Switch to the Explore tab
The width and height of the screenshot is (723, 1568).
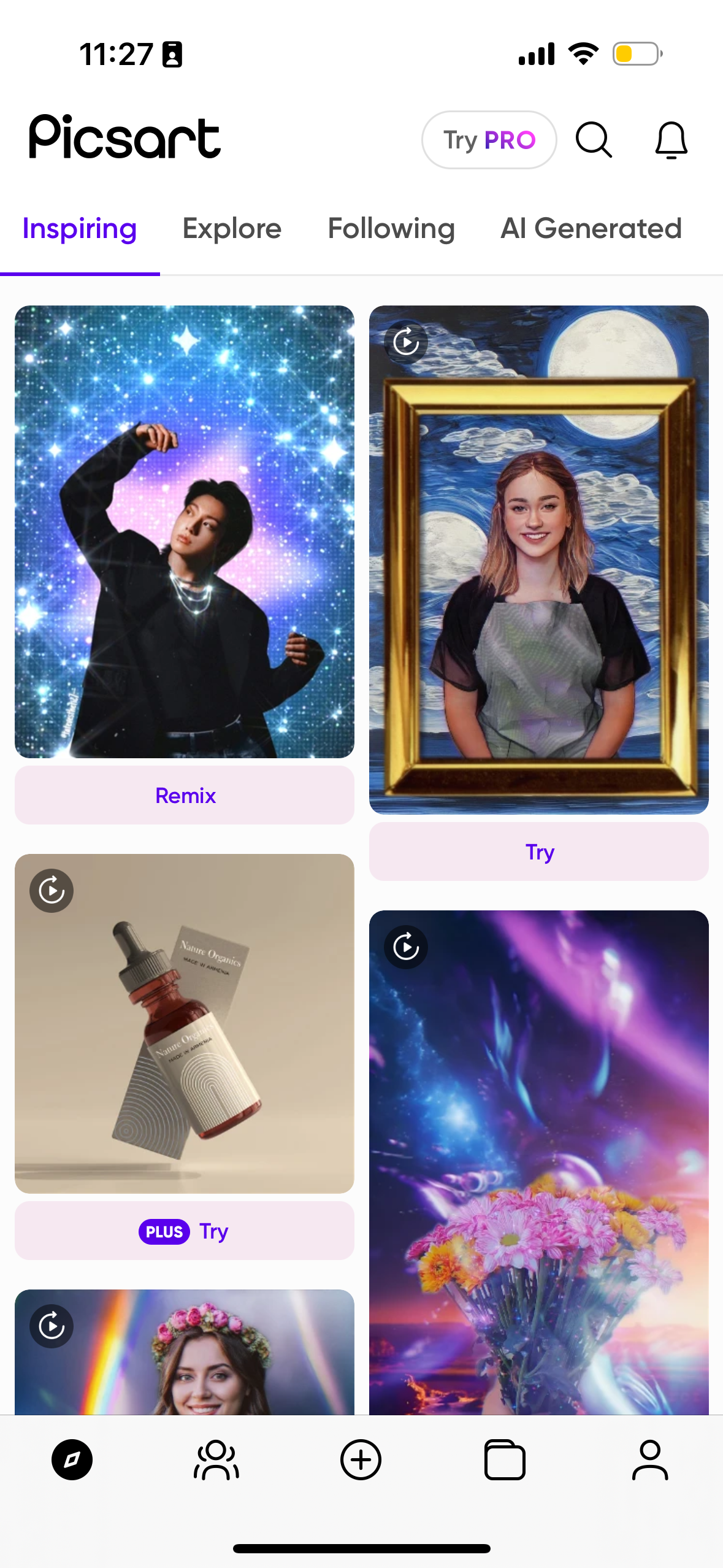point(232,228)
